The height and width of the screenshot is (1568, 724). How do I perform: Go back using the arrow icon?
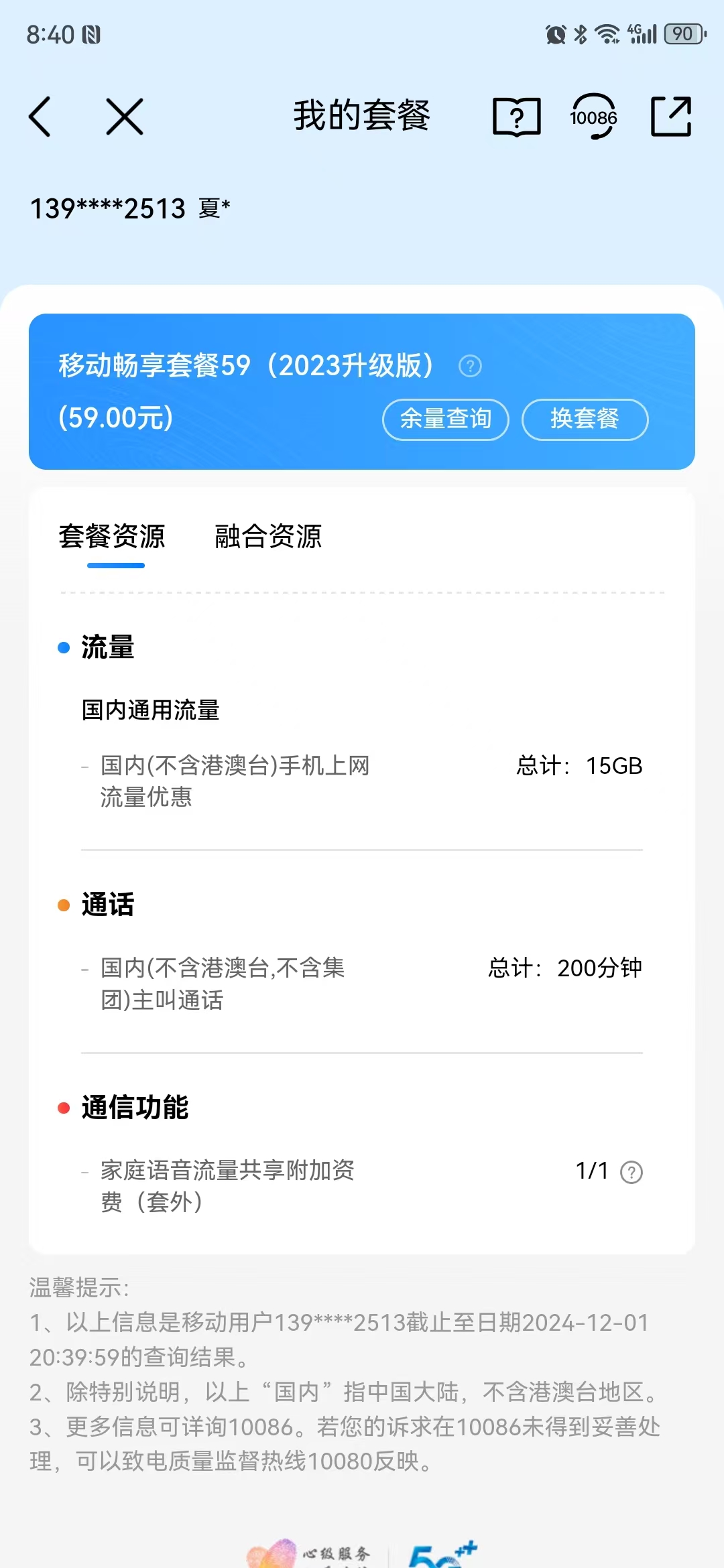pyautogui.click(x=40, y=117)
